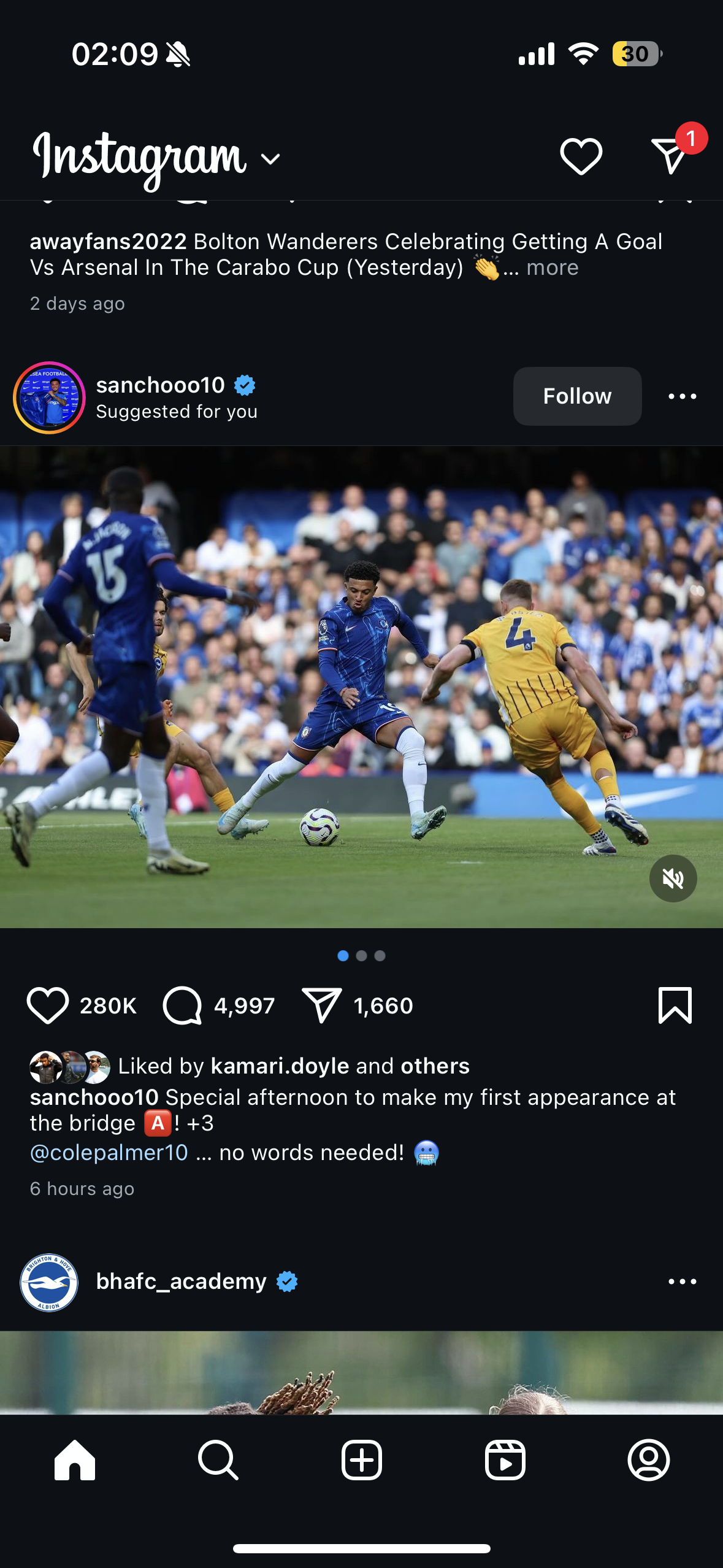Open options menu for bhafc_academy post

pyautogui.click(x=682, y=1282)
